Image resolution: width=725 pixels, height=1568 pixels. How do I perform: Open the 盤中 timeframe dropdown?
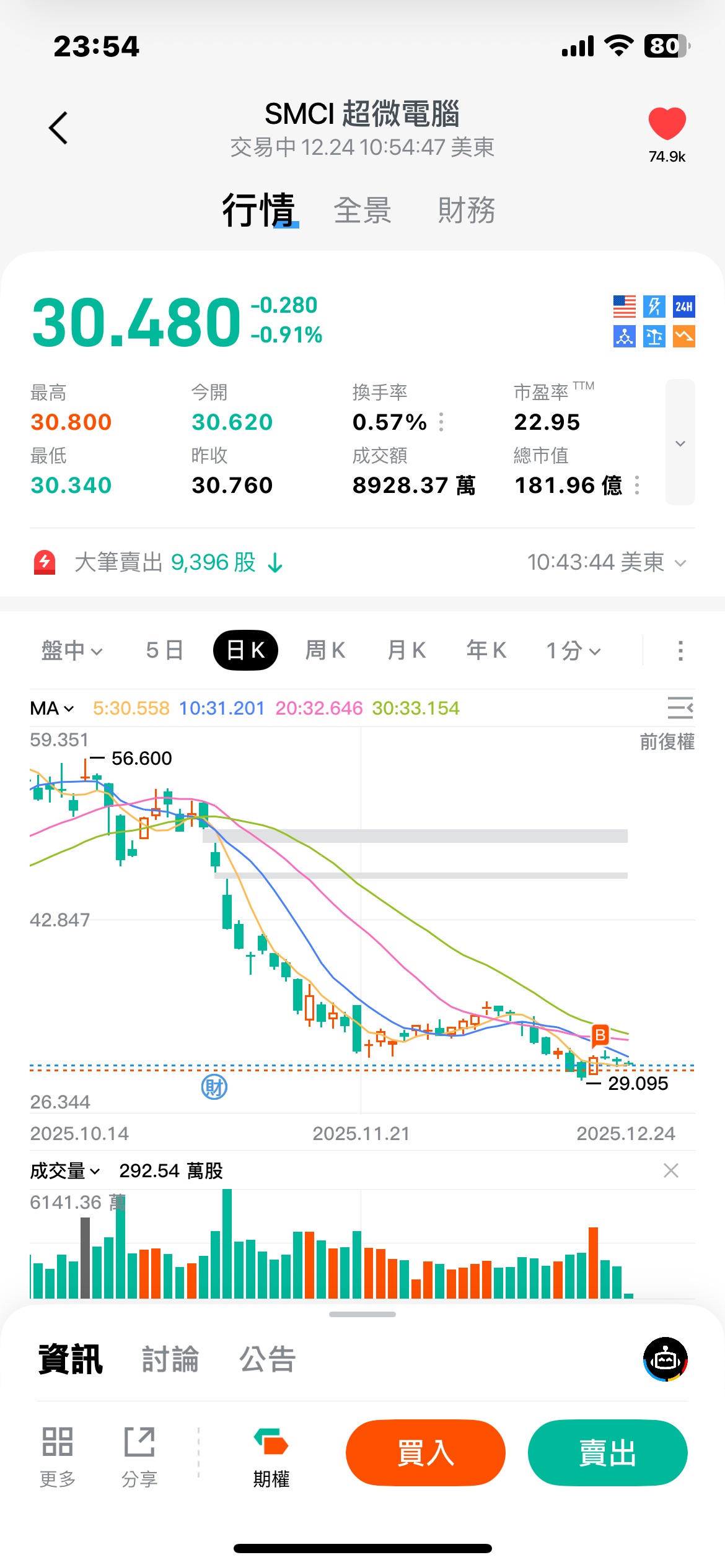71,651
